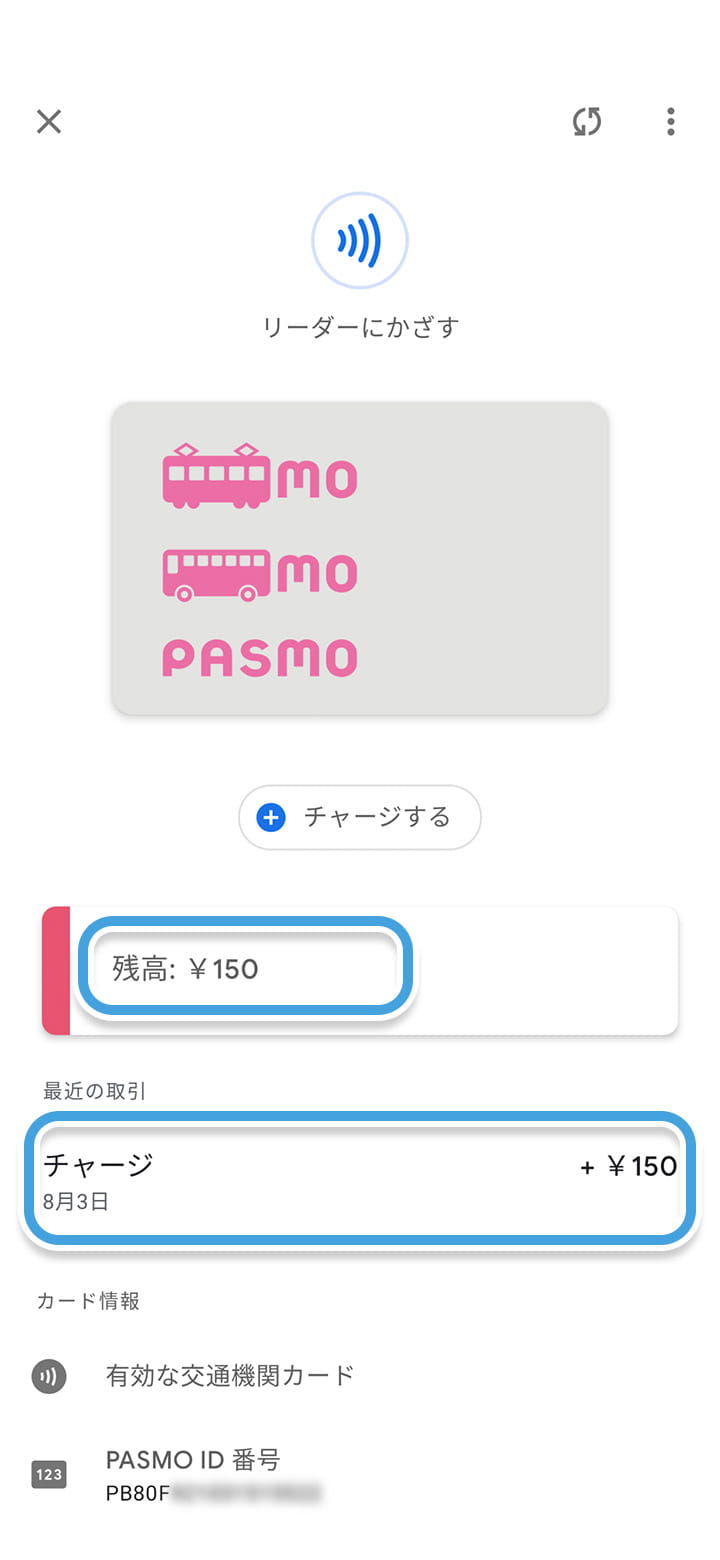
Task: Tap the refresh icon at top right
Action: 586,121
